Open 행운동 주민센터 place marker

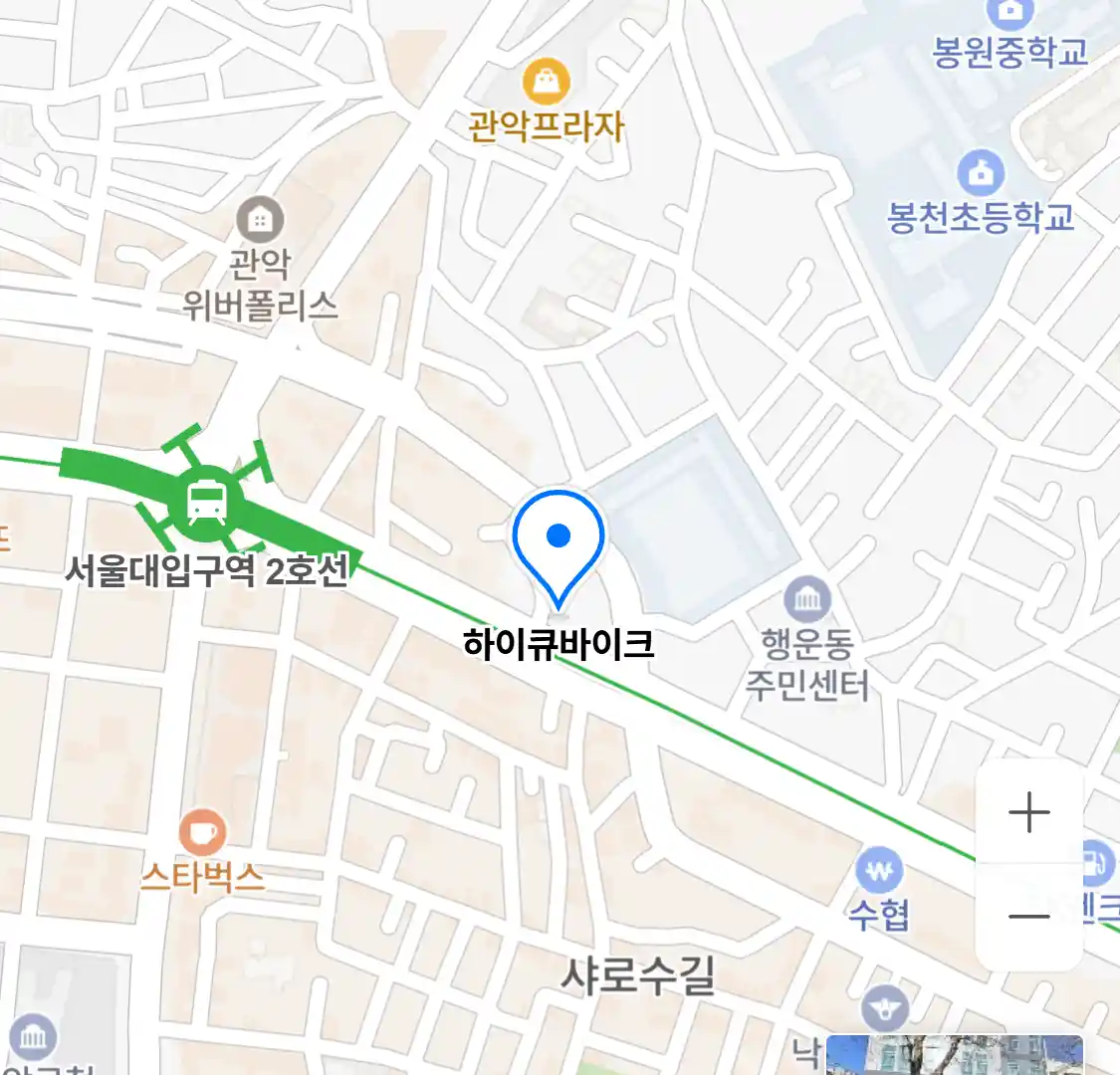coord(807,600)
